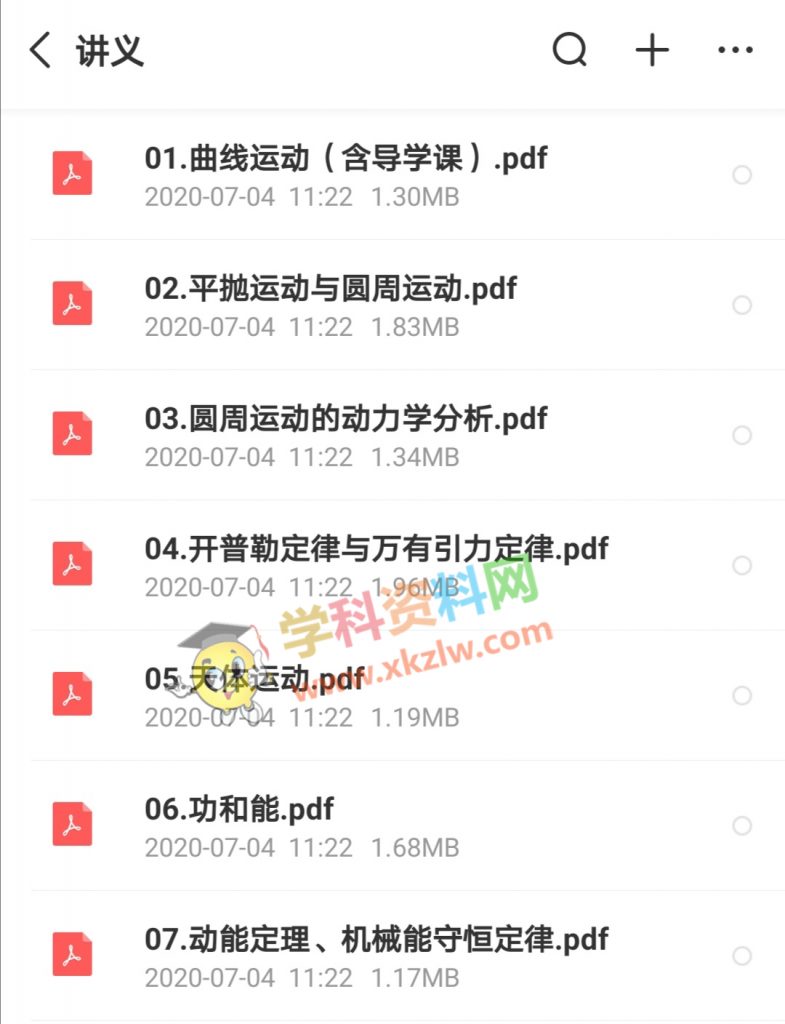Select the circle for 03.圆周运动的动力学分析 file
Image resolution: width=785 pixels, height=1024 pixels.
click(x=742, y=435)
